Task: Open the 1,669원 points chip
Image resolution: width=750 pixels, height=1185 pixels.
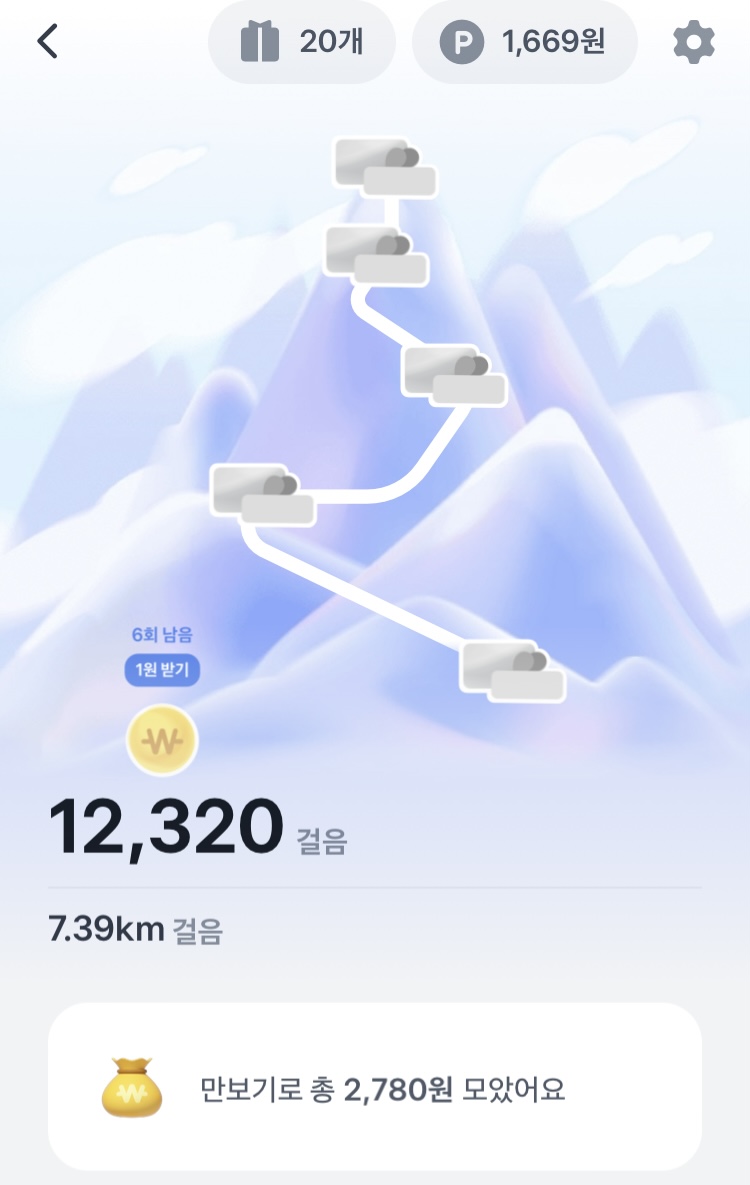Action: tap(524, 43)
